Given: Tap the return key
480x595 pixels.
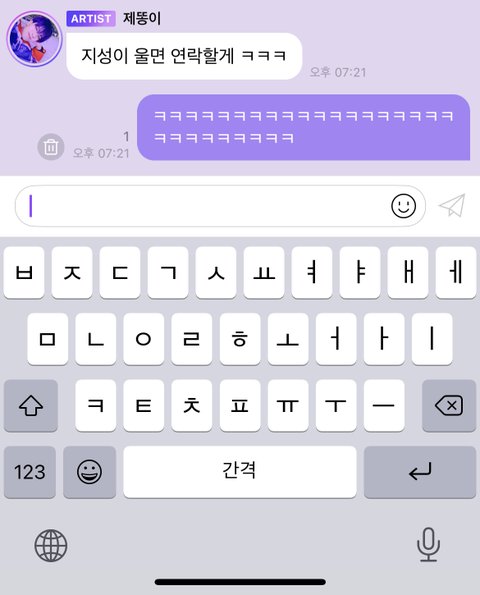Looking at the screenshot, I should (420, 472).
